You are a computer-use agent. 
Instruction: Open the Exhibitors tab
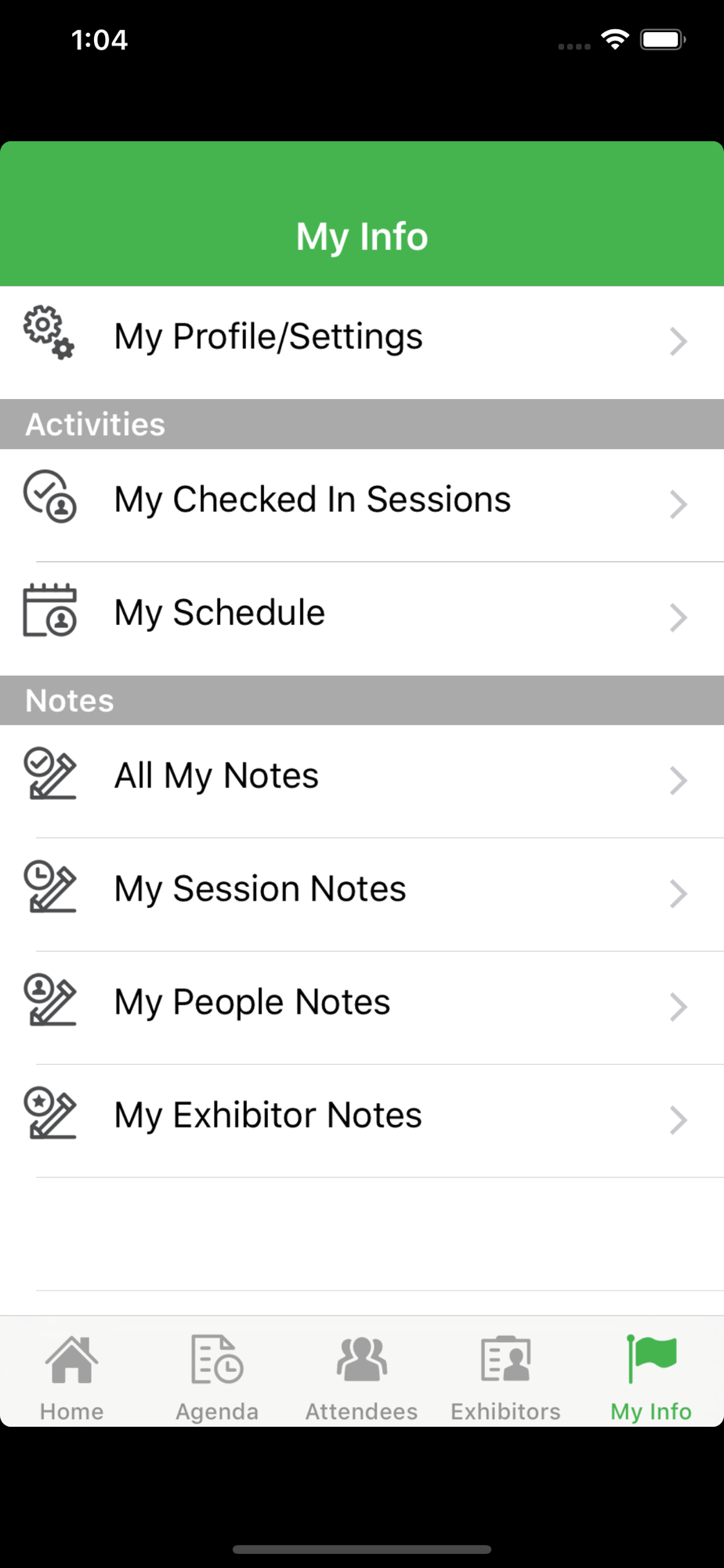(505, 1377)
